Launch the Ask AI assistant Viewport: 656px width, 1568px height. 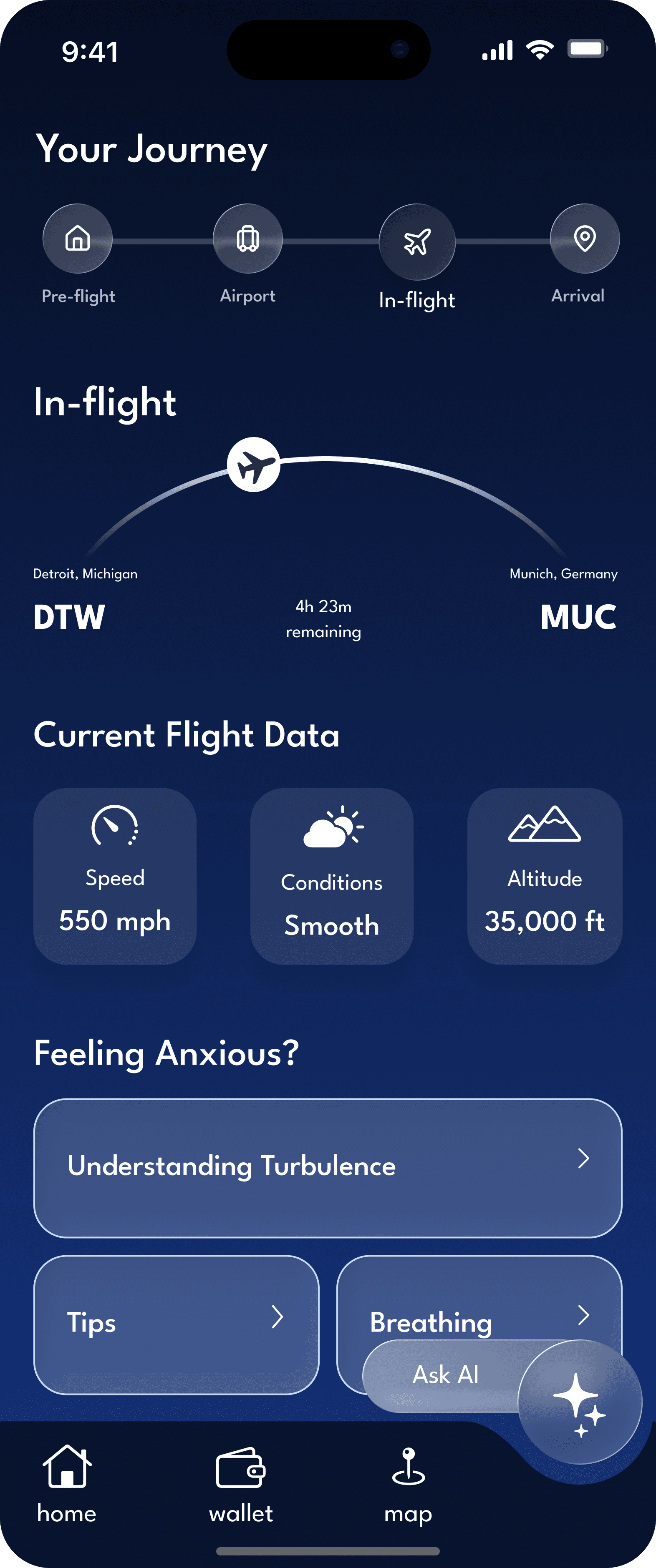click(x=579, y=1401)
